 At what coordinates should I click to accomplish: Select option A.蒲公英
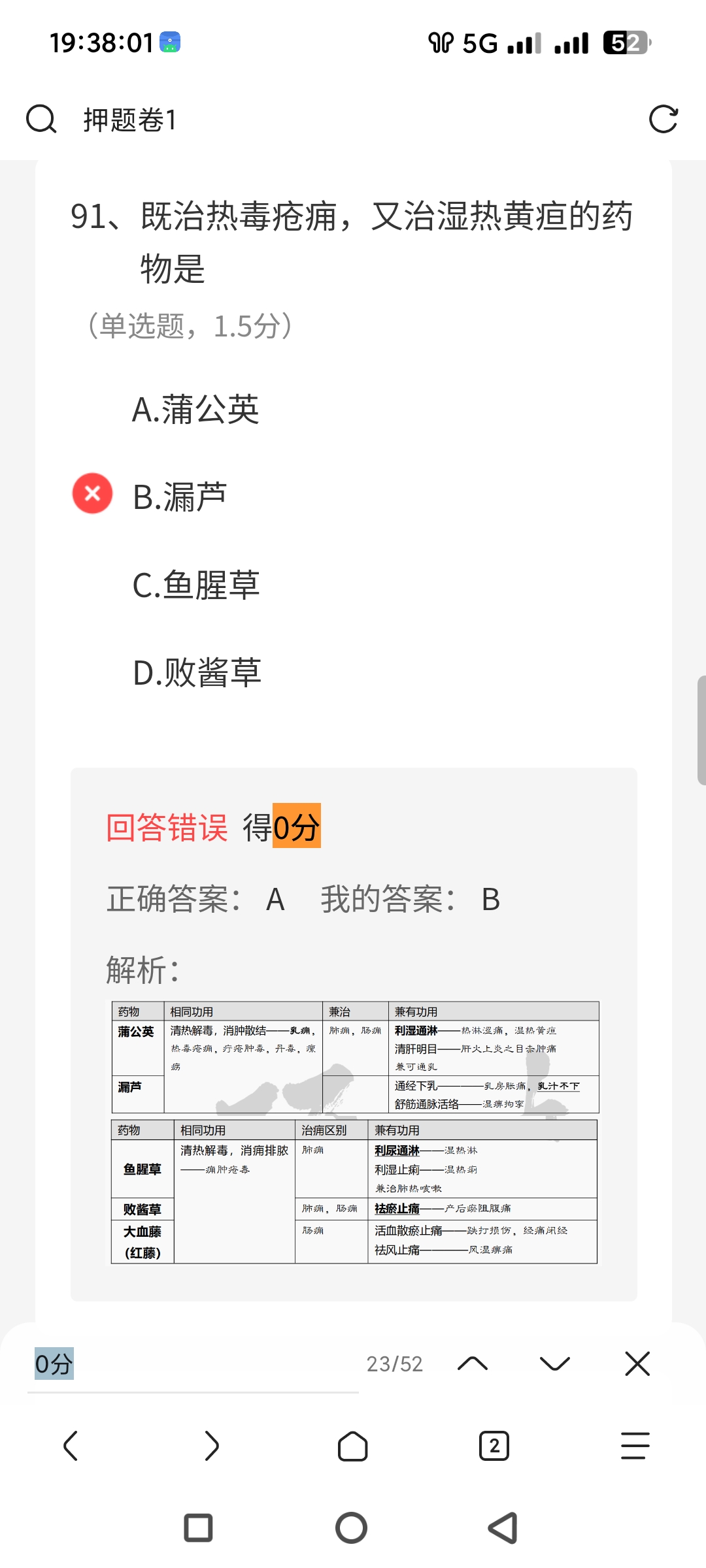(195, 410)
